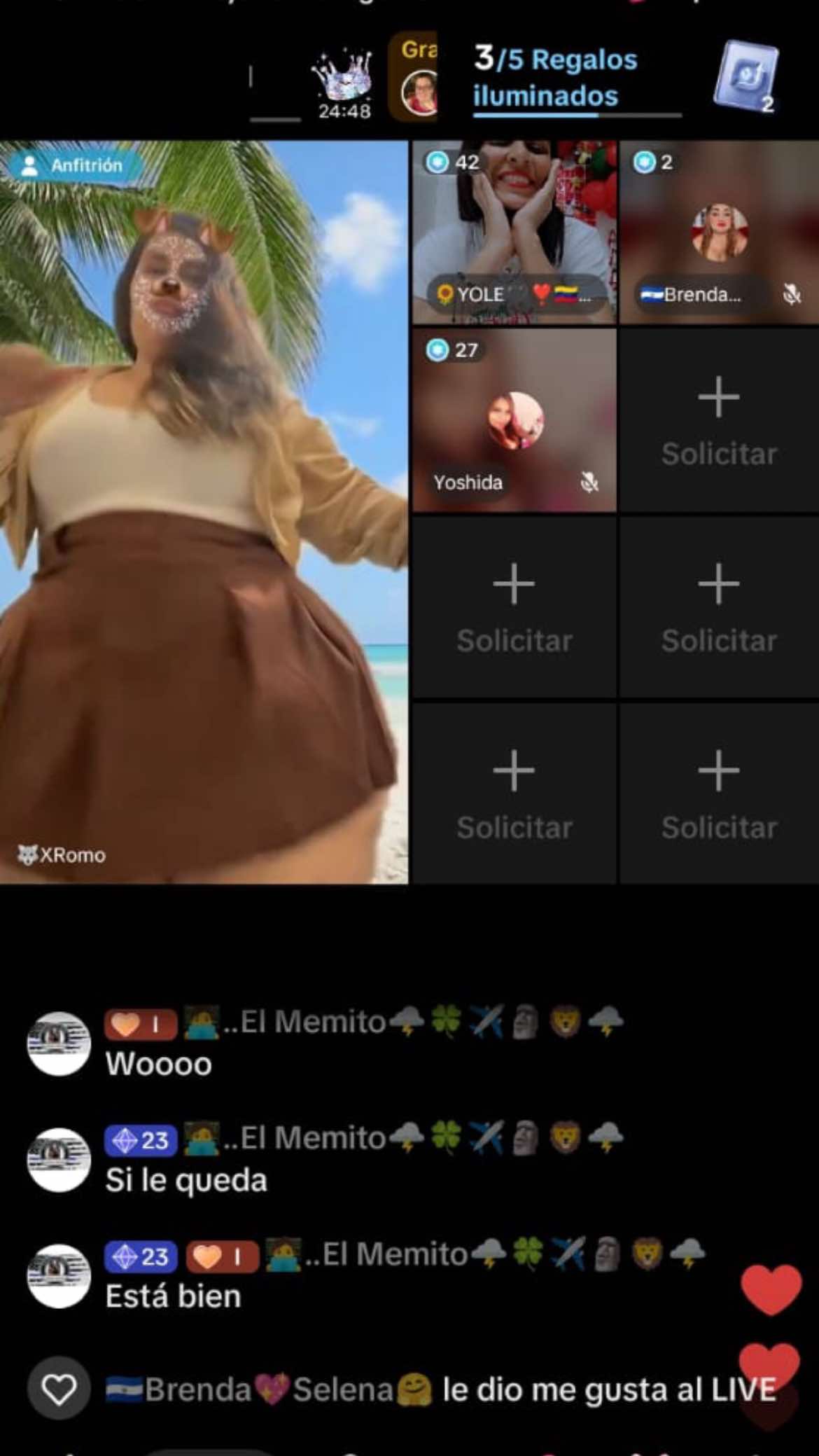This screenshot has height=1456, width=819.
Task: View El Memito's avatar beside "Woooo"
Action: [59, 1044]
